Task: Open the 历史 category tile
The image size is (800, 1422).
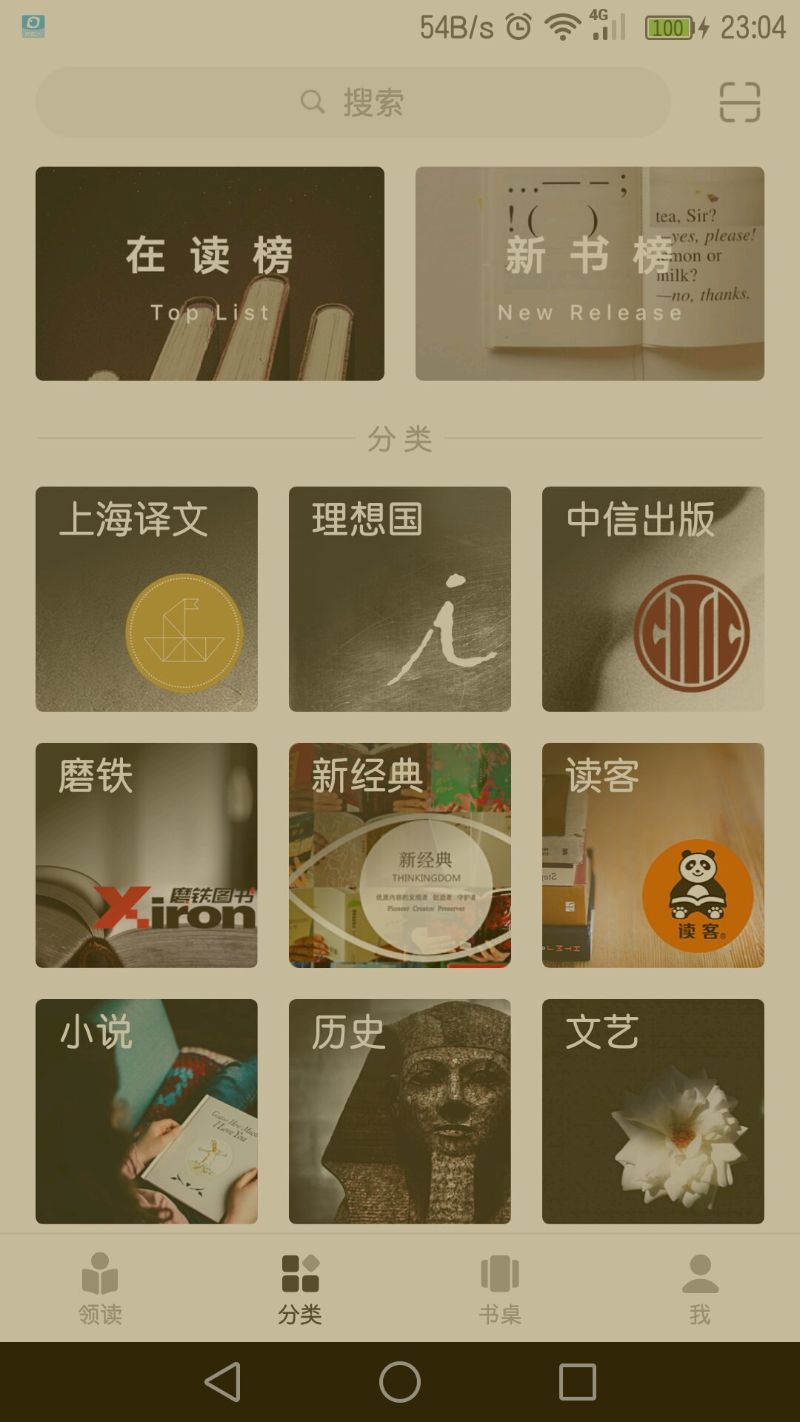Action: 400,1111
